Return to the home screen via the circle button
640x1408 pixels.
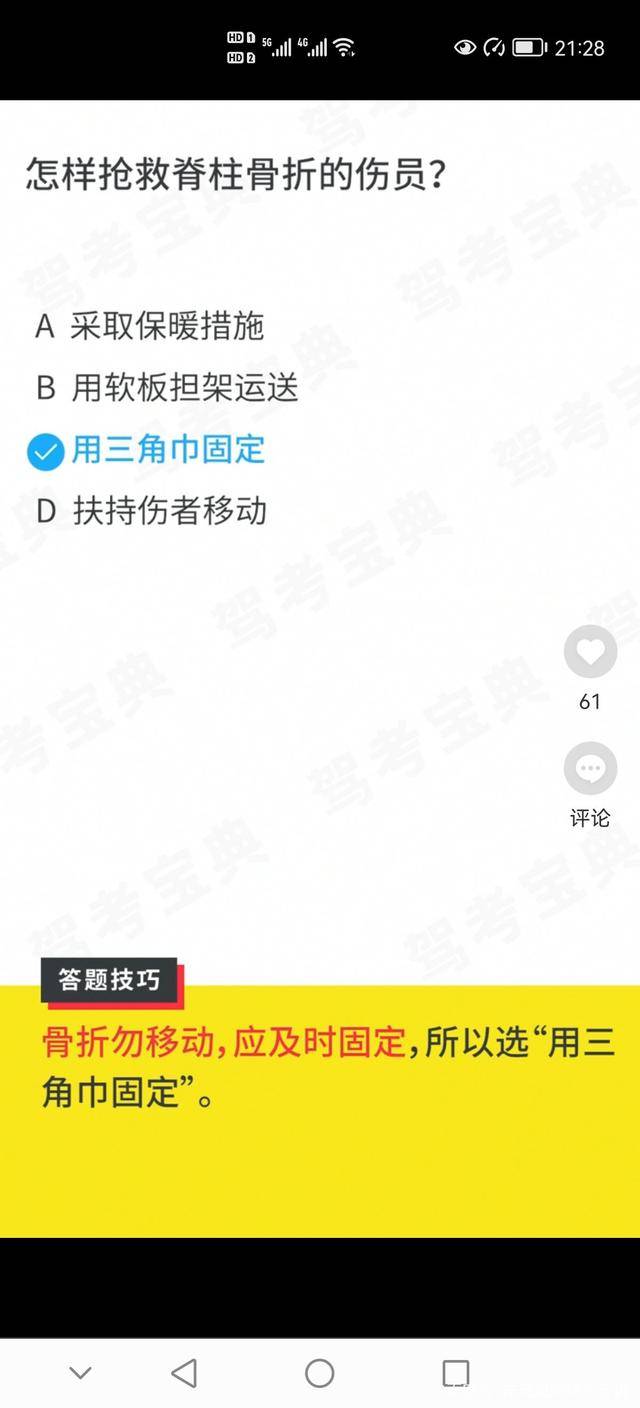point(319,1373)
